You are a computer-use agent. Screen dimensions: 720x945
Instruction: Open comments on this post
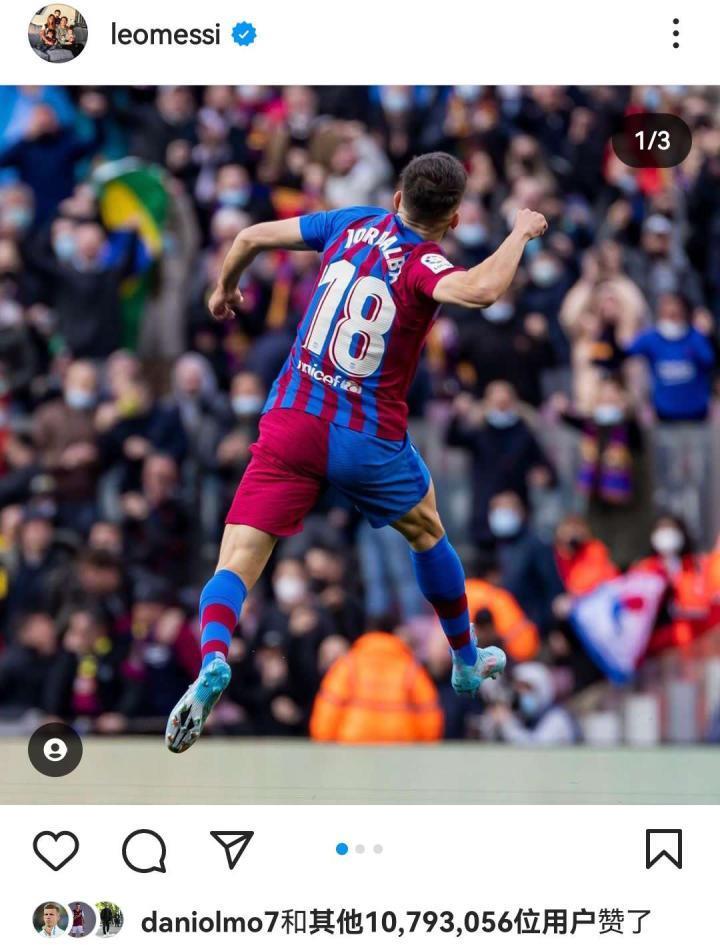[x=144, y=851]
